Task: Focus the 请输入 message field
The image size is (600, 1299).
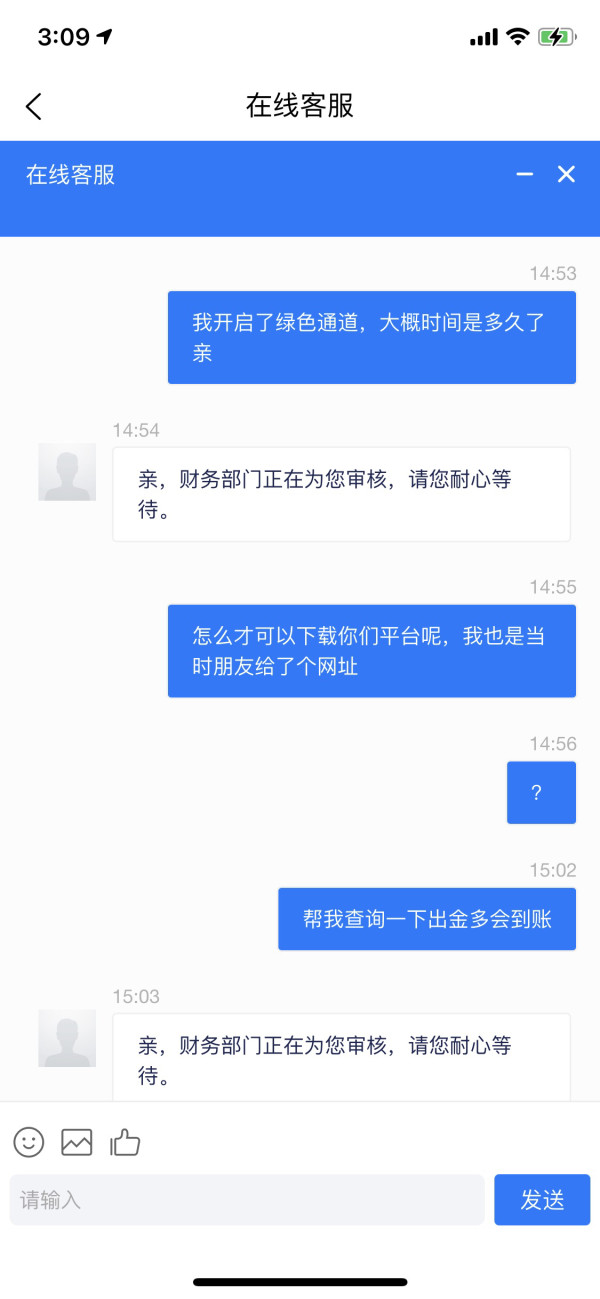Action: click(x=247, y=1200)
